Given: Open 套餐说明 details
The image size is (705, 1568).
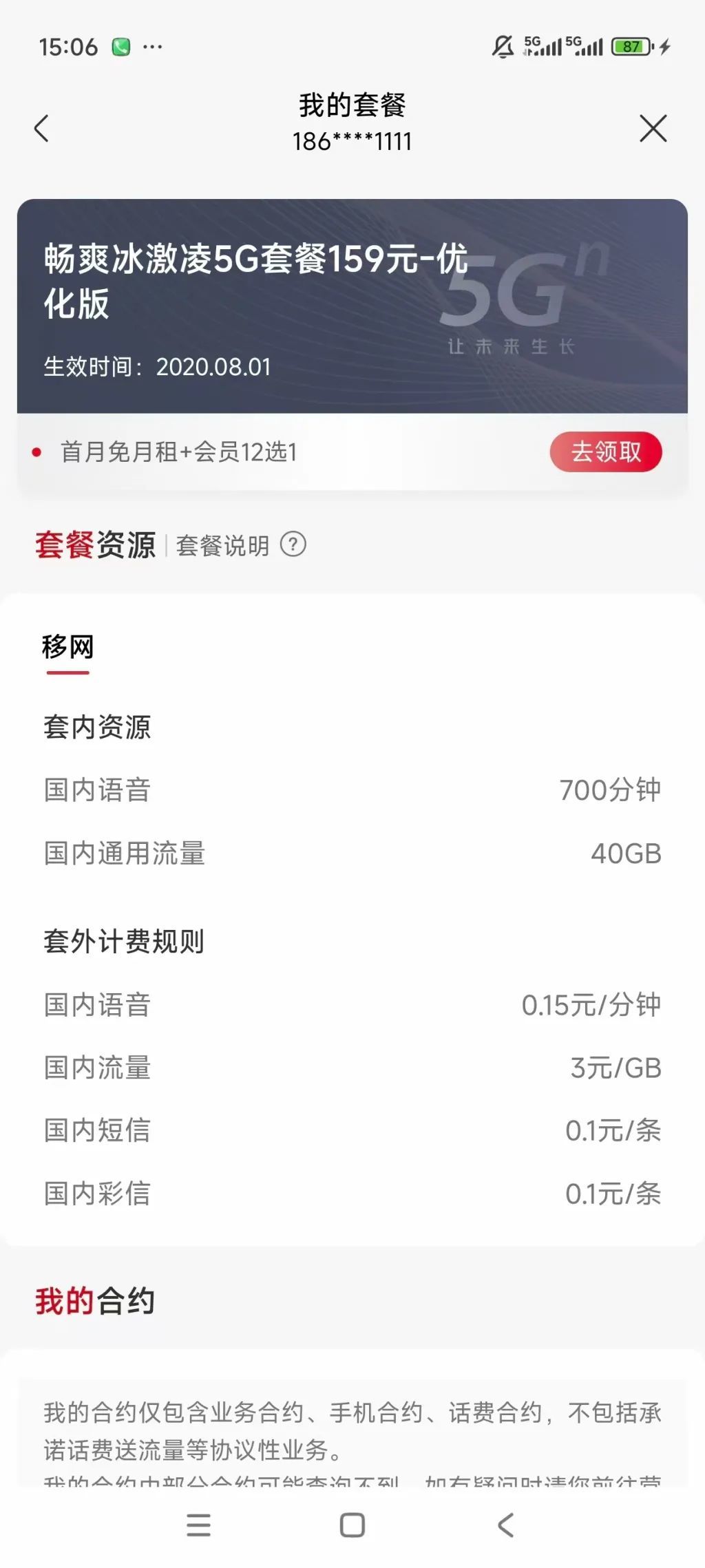Looking at the screenshot, I should pos(224,544).
